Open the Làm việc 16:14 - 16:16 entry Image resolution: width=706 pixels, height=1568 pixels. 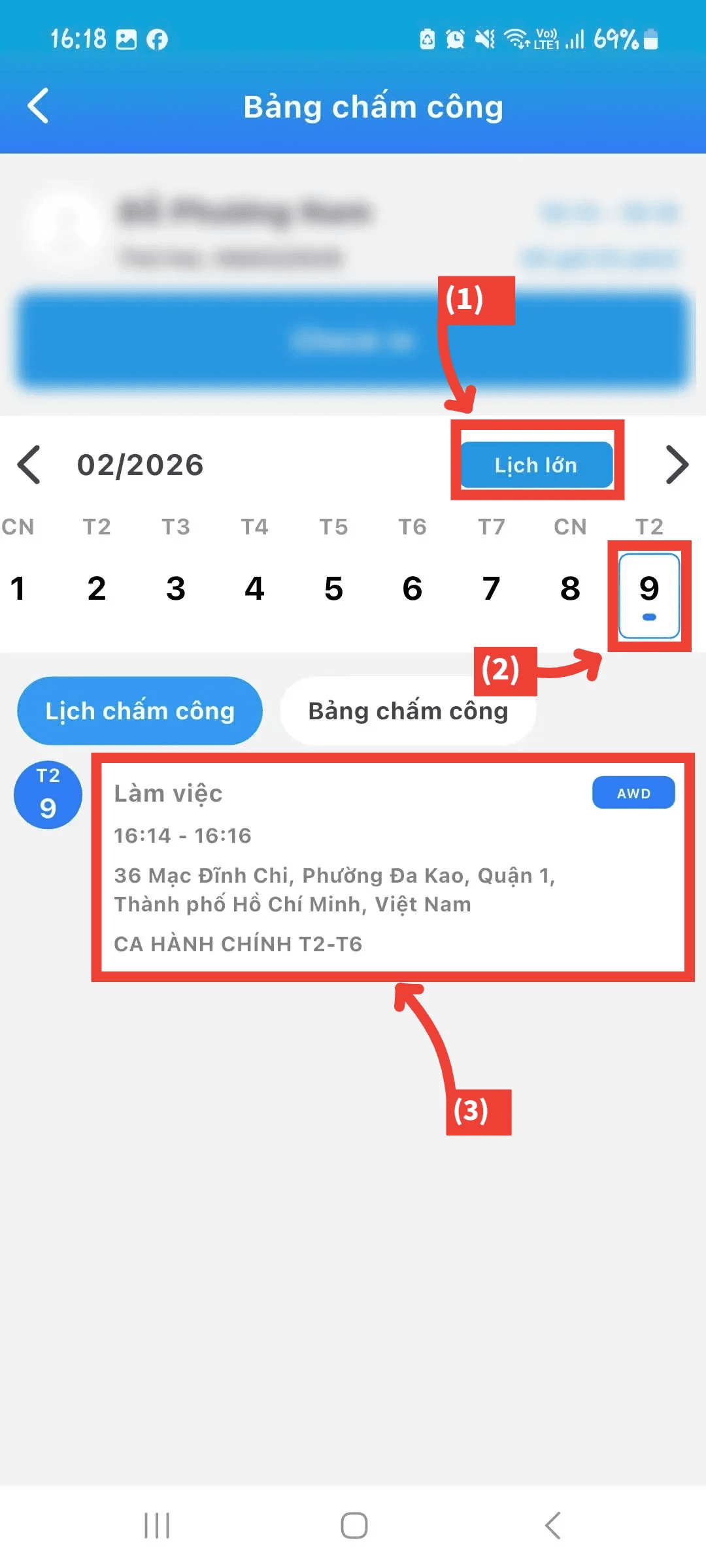392,866
